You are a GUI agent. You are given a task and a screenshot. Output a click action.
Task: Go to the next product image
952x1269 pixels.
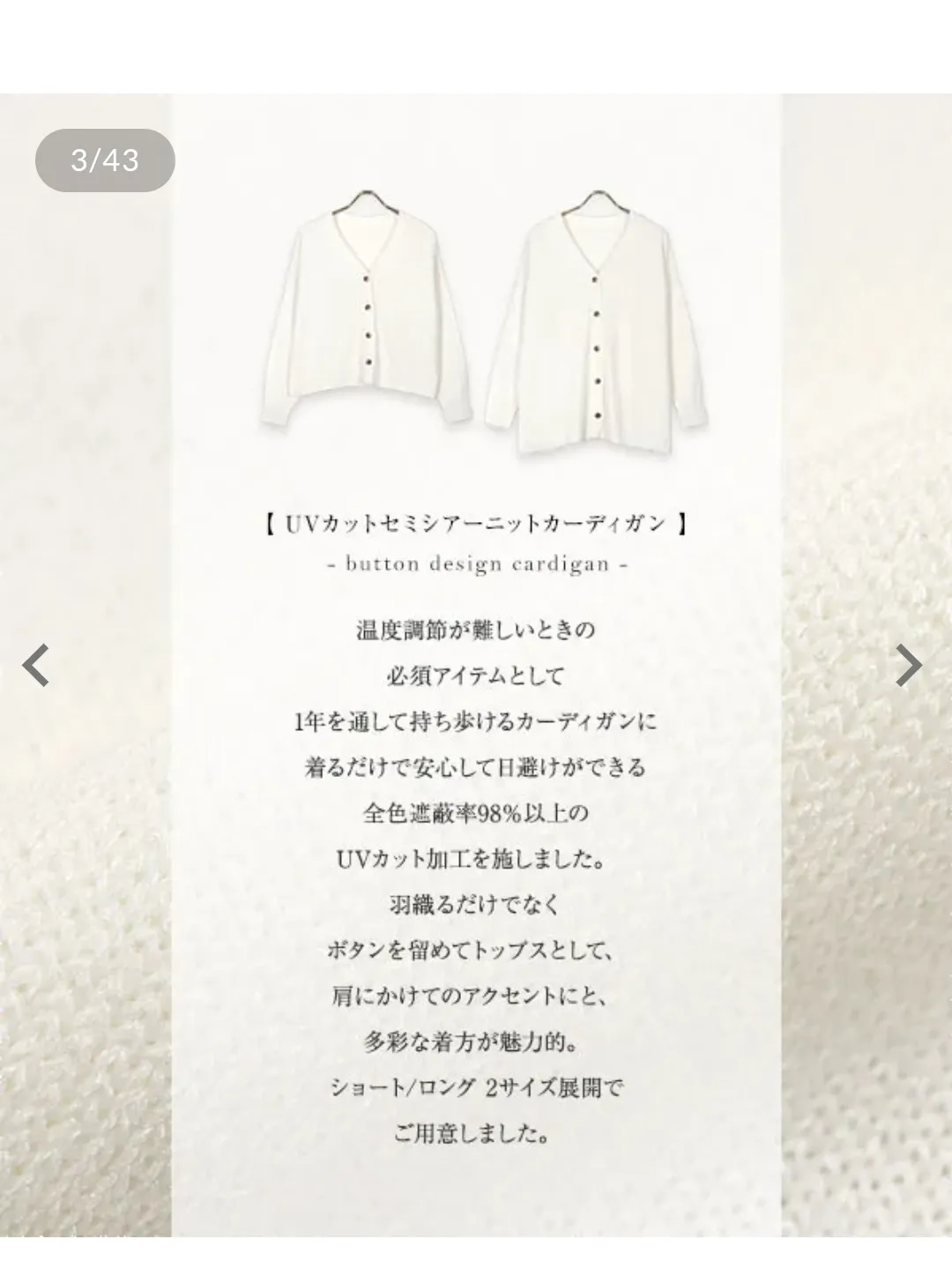point(909,666)
